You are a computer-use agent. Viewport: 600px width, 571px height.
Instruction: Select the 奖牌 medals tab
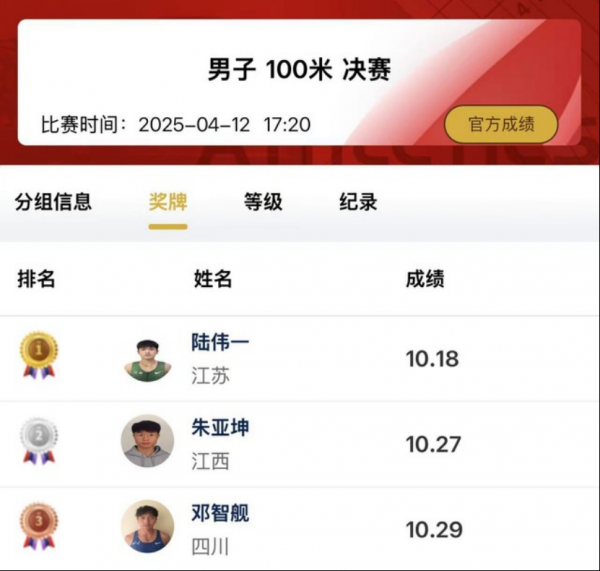click(x=168, y=201)
